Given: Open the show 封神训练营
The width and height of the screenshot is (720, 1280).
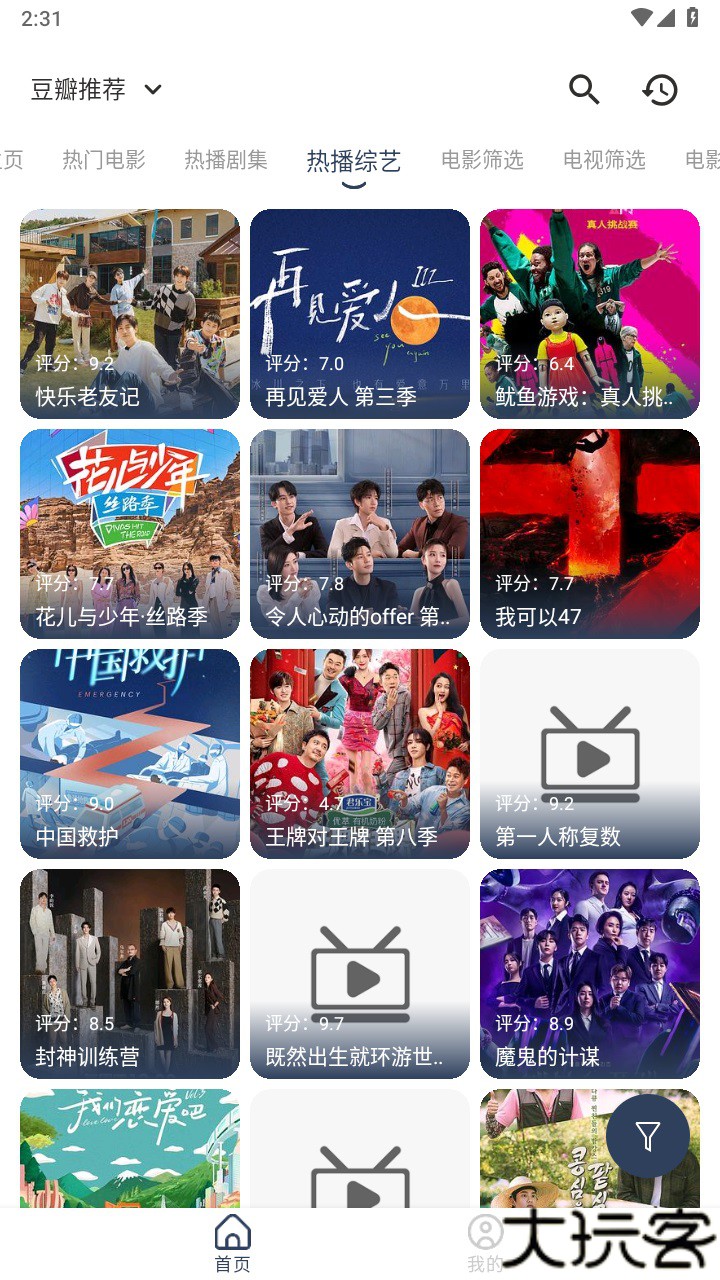Looking at the screenshot, I should [130, 973].
